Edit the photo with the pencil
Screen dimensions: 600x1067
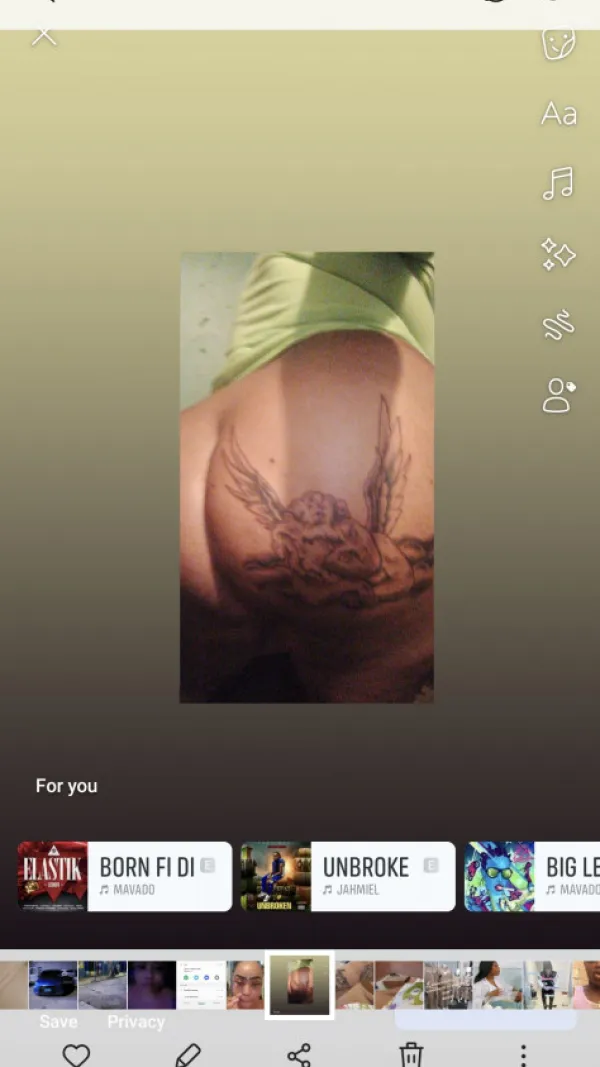click(188, 1054)
